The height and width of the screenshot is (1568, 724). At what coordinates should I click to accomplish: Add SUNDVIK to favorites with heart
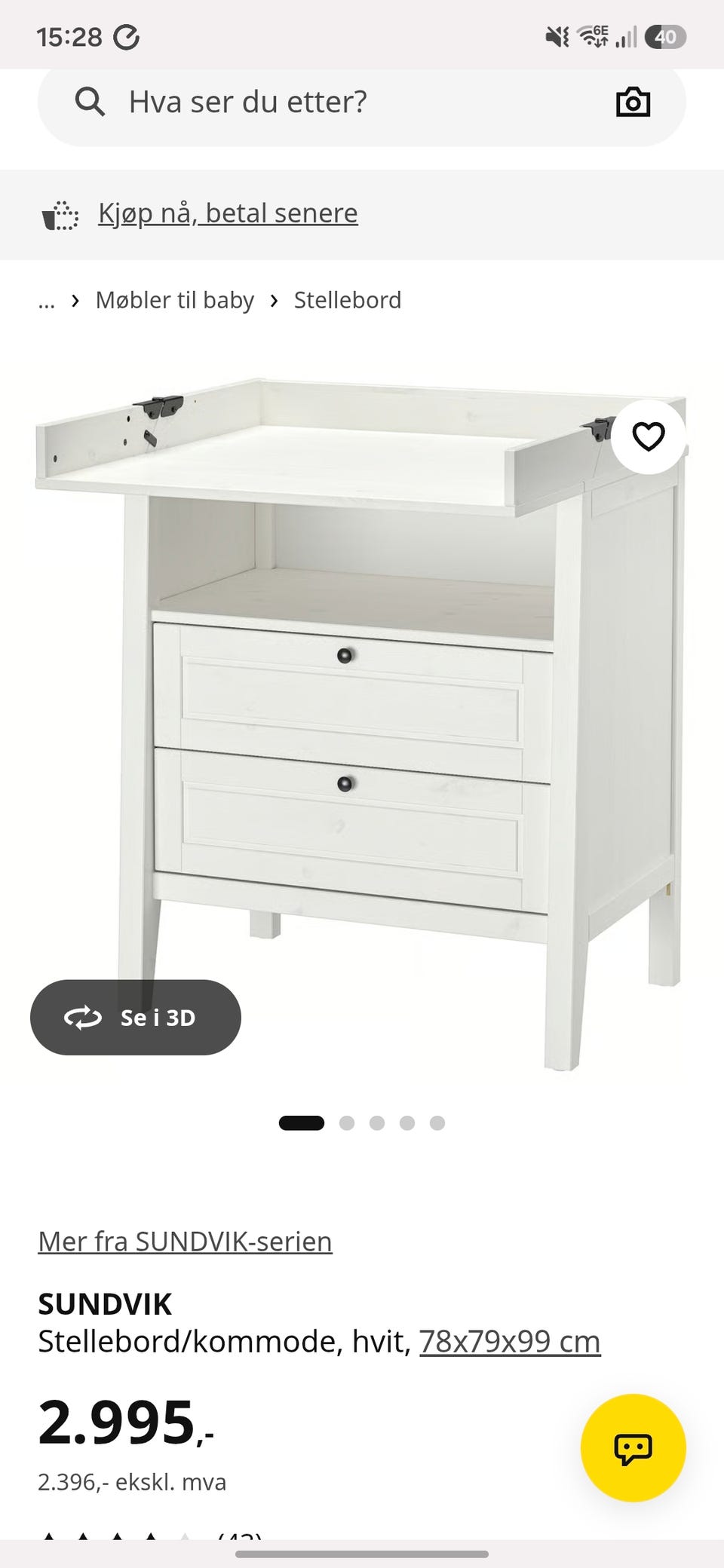point(648,436)
